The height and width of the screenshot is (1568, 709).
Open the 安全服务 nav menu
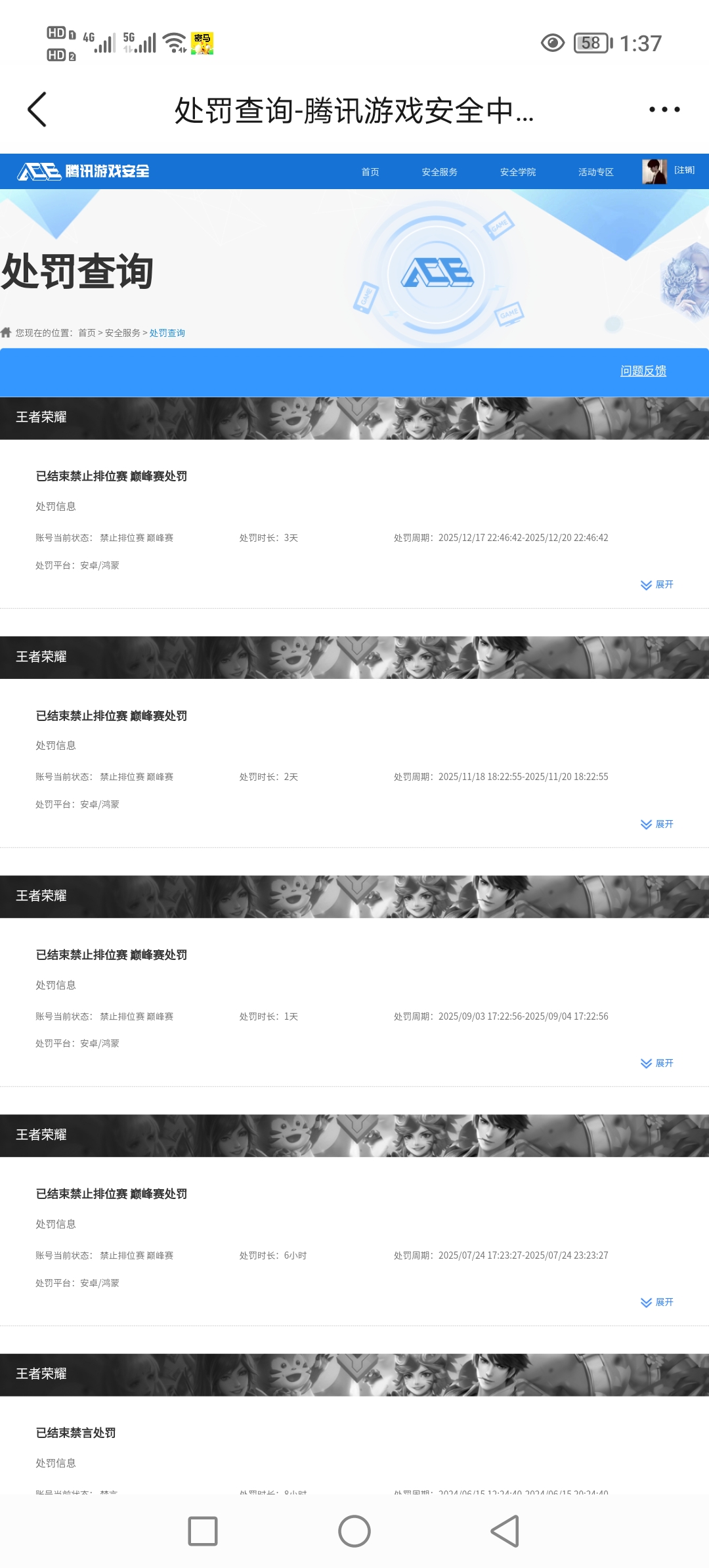tap(439, 172)
